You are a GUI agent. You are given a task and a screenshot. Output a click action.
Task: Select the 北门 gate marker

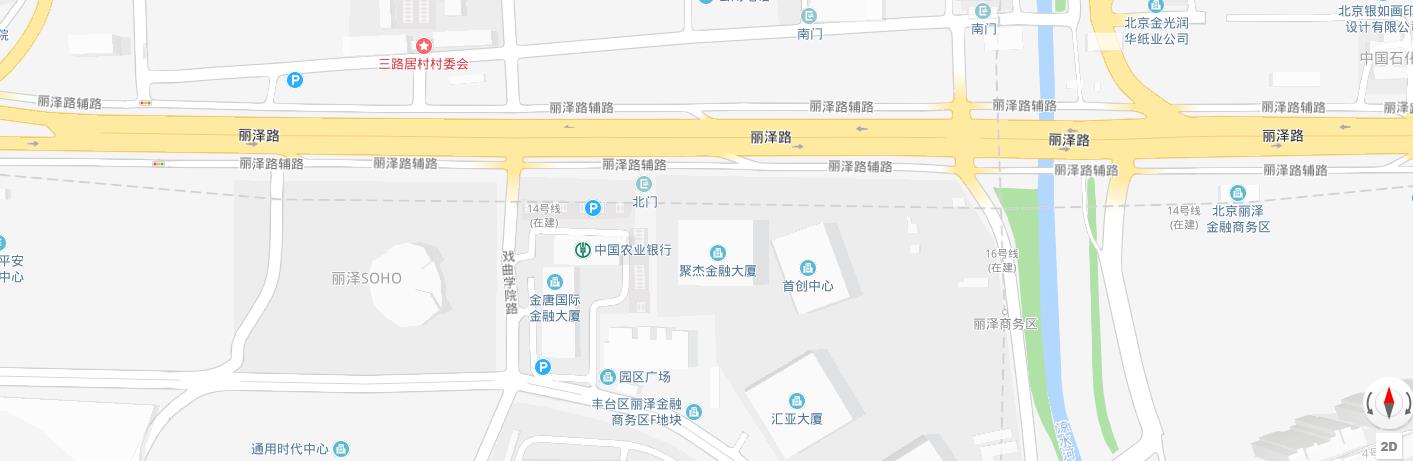[643, 184]
